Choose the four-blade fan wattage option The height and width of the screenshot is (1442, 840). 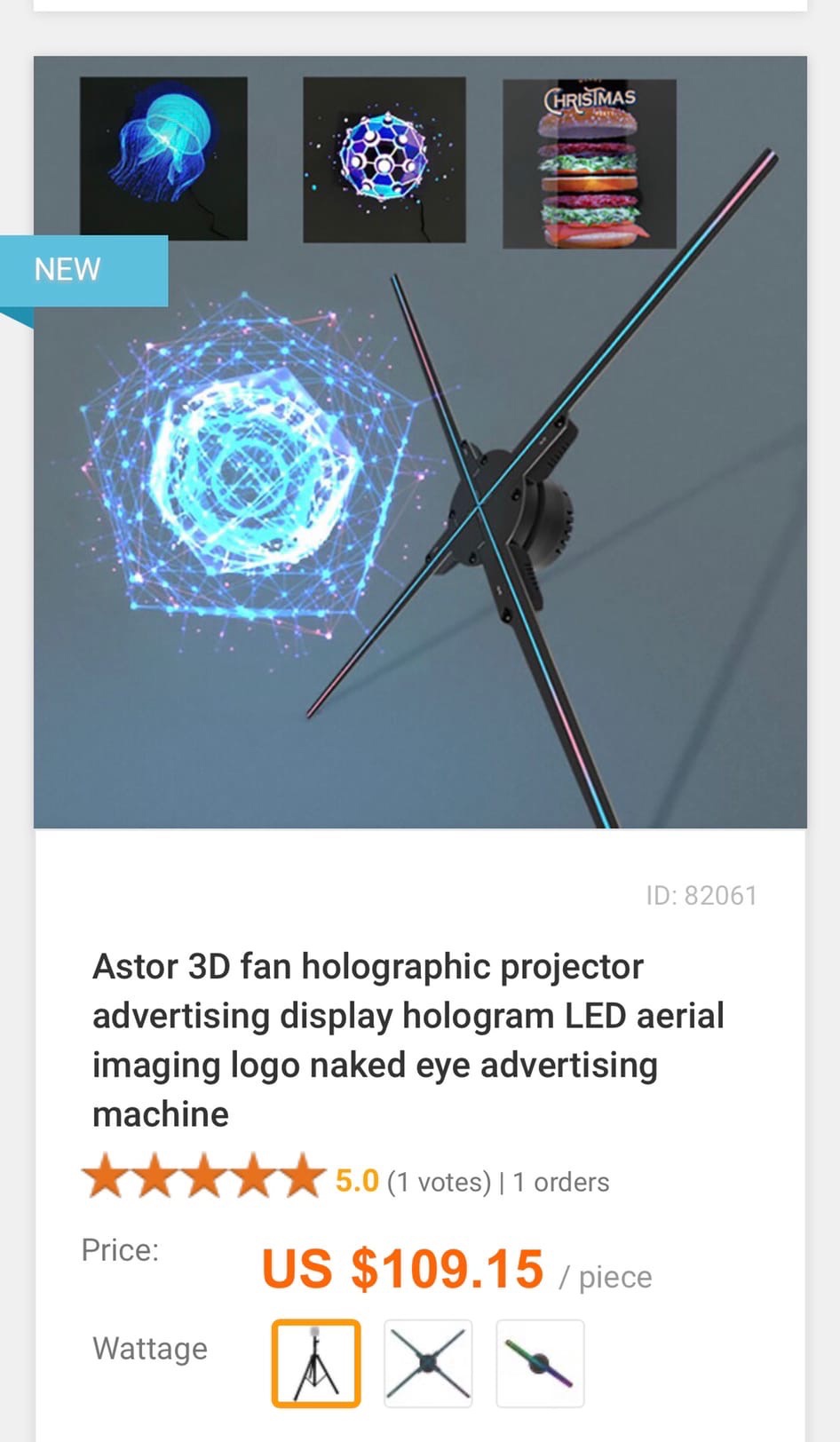428,1364
